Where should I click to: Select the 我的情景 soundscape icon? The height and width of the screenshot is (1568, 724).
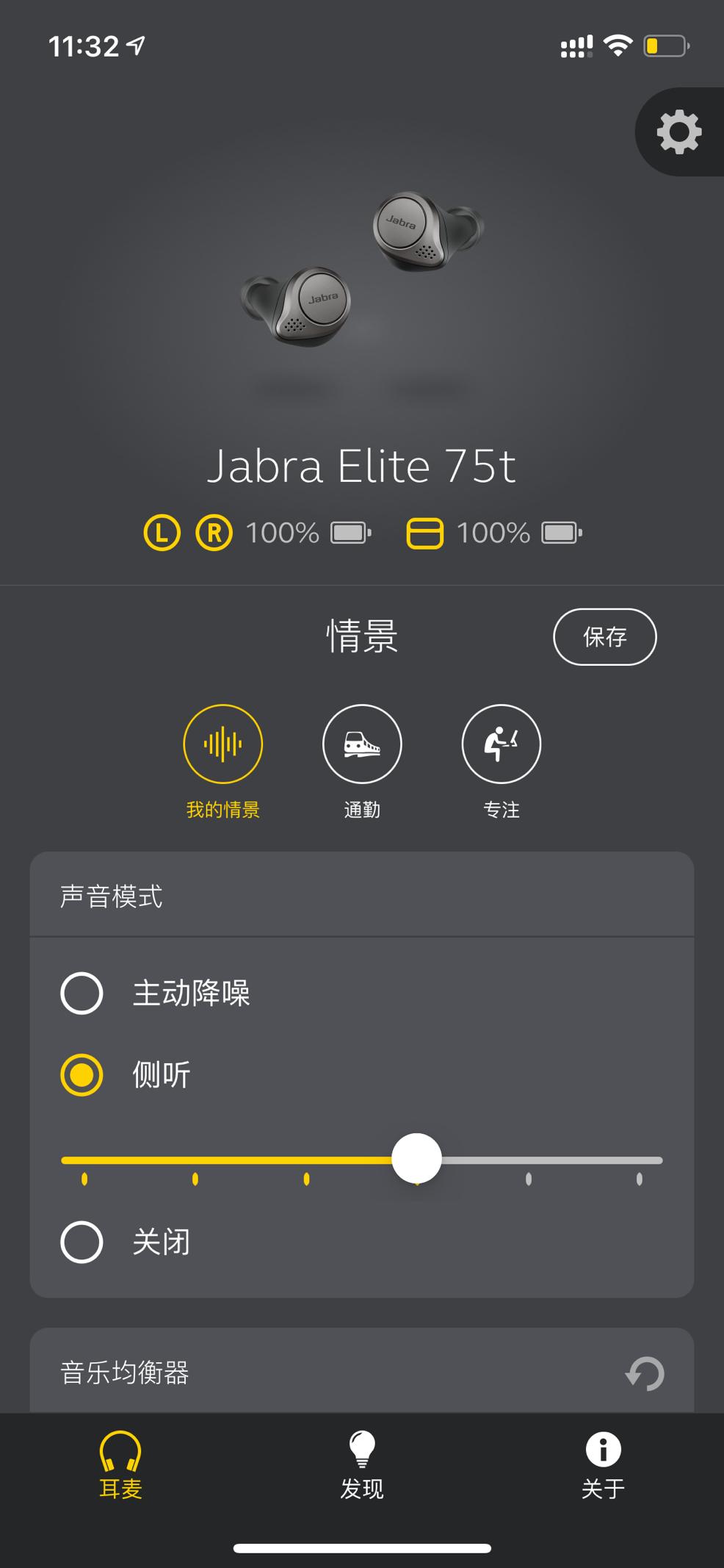pos(224,744)
